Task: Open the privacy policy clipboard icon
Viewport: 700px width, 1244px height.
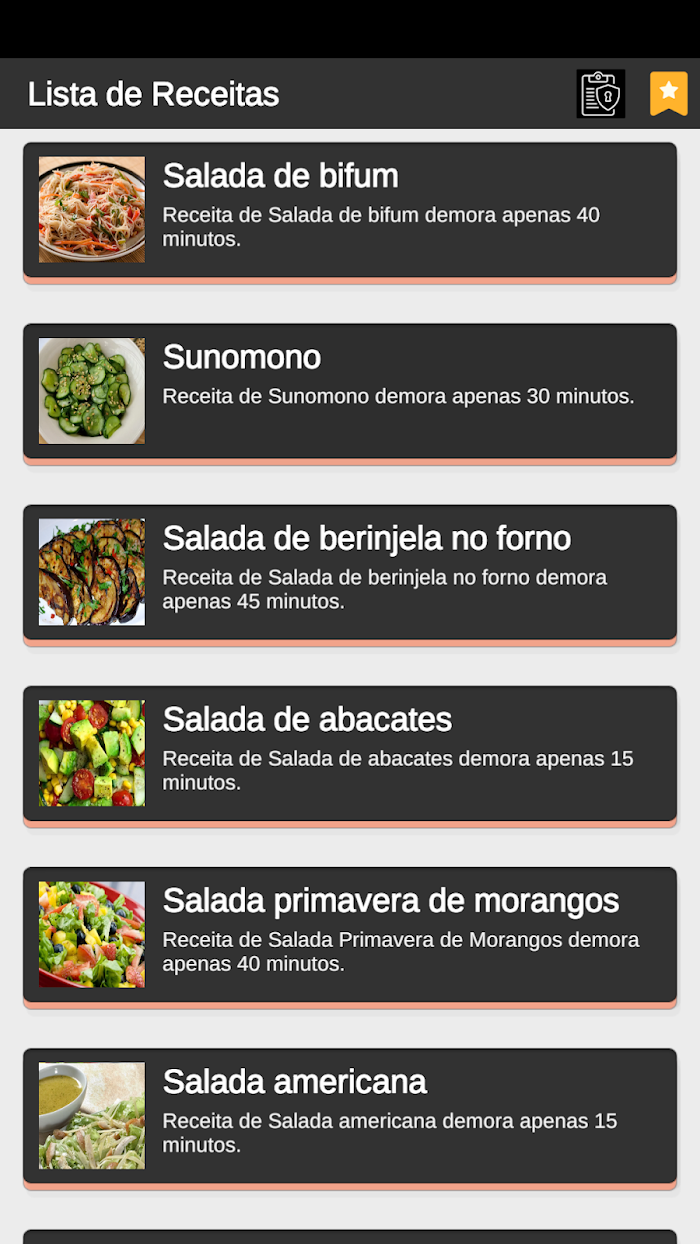Action: 600,94
